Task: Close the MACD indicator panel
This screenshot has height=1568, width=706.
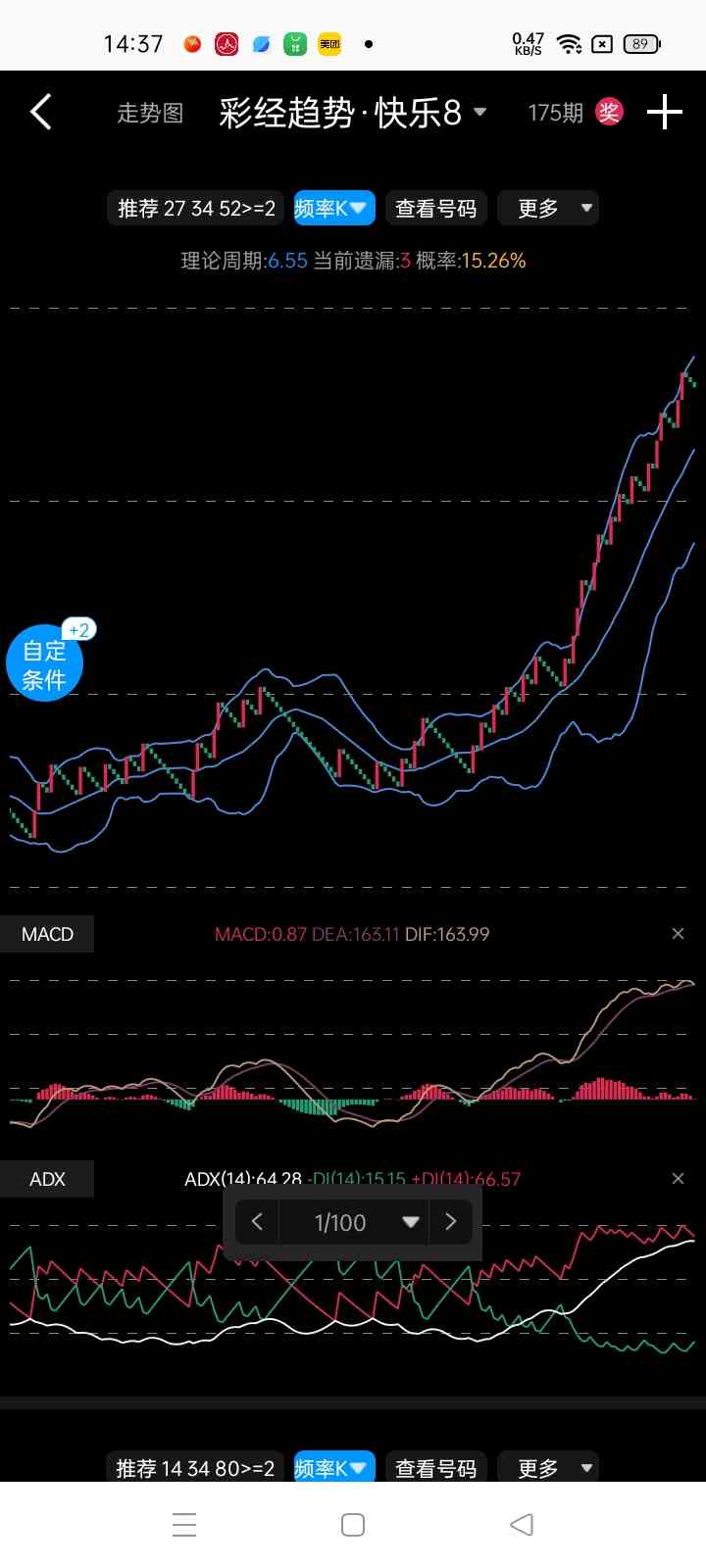Action: 678,934
